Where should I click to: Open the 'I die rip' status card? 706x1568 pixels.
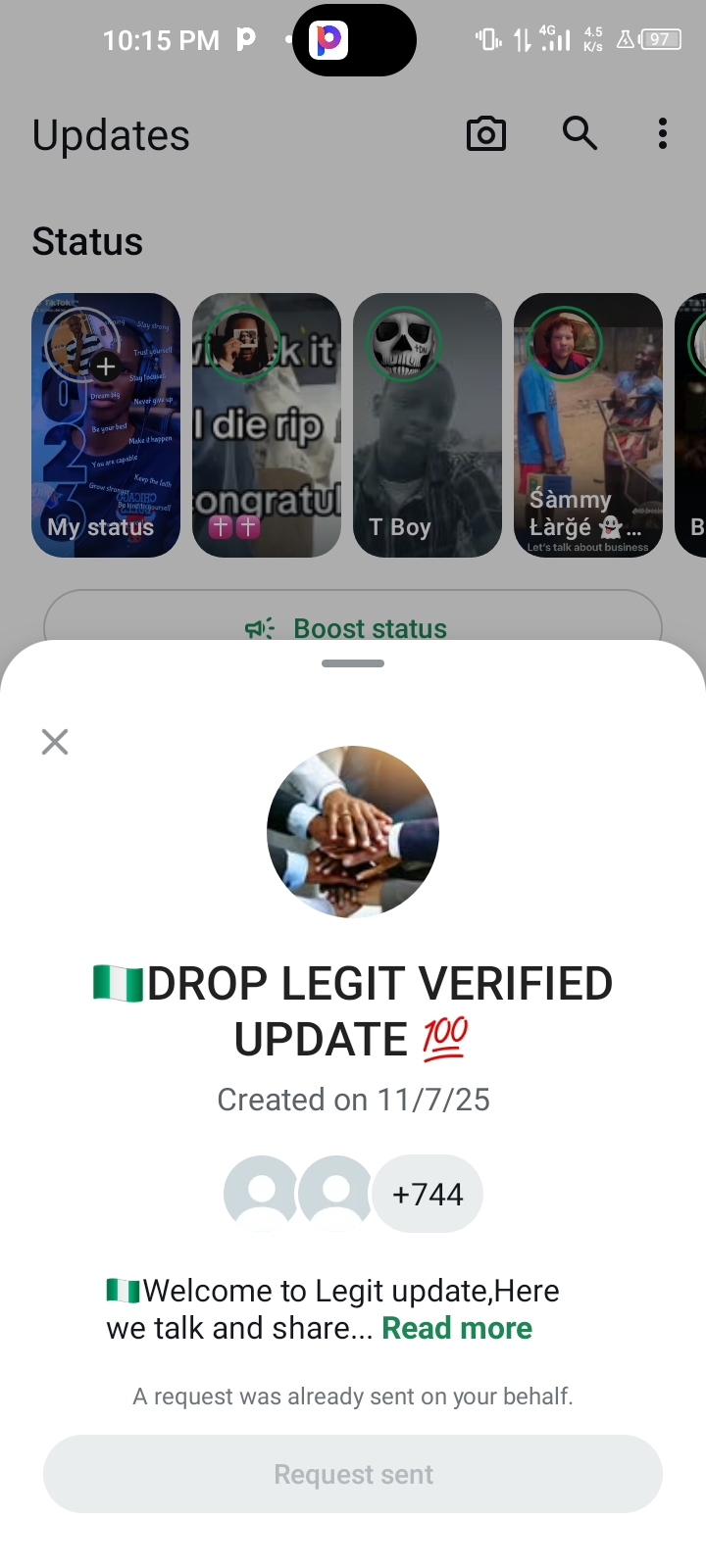pyautogui.click(x=267, y=425)
